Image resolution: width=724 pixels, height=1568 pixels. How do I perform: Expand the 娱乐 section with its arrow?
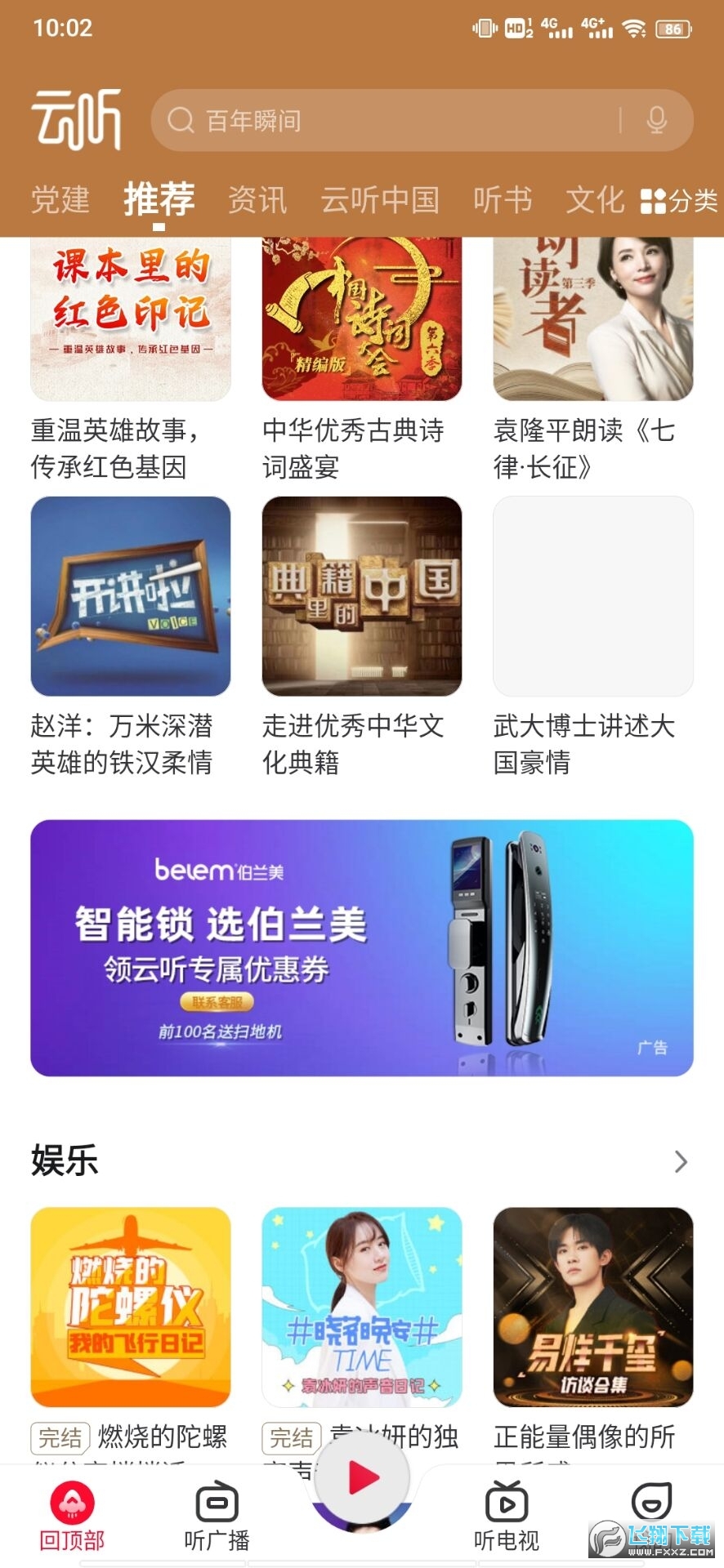click(x=682, y=1162)
